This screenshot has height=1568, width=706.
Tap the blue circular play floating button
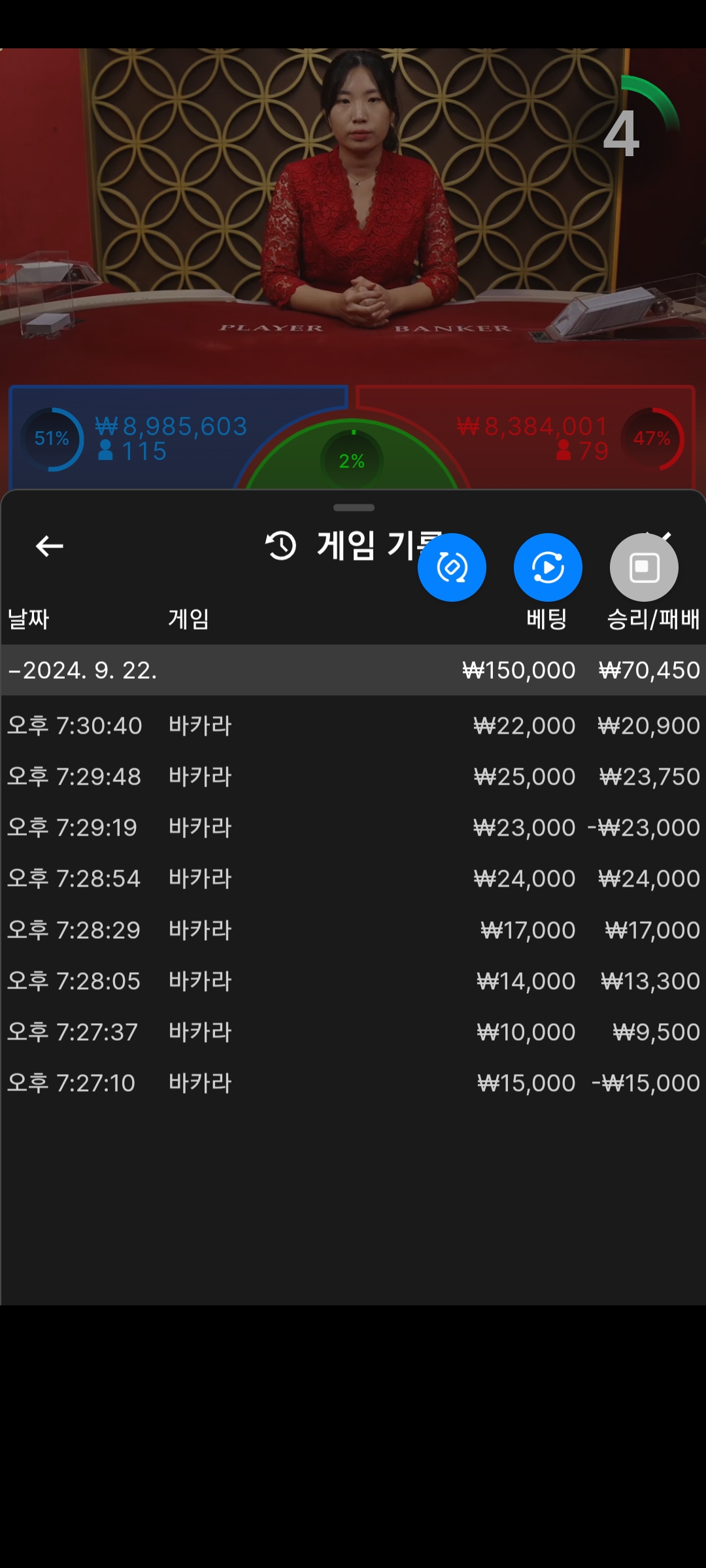coord(548,567)
